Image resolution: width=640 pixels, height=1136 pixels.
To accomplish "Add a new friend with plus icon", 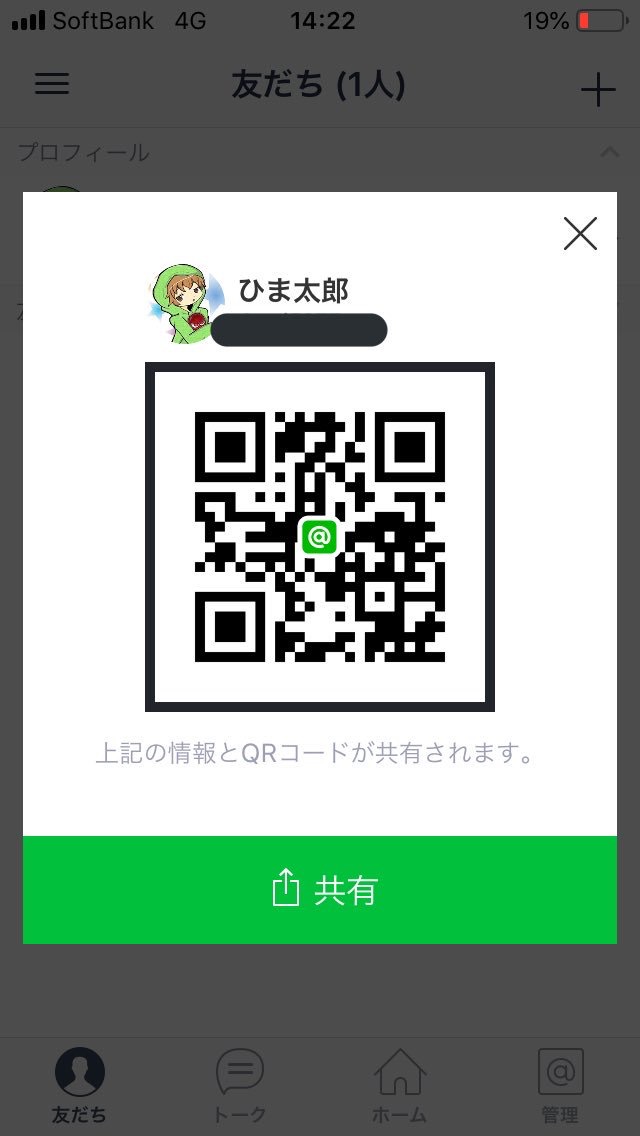I will point(598,90).
